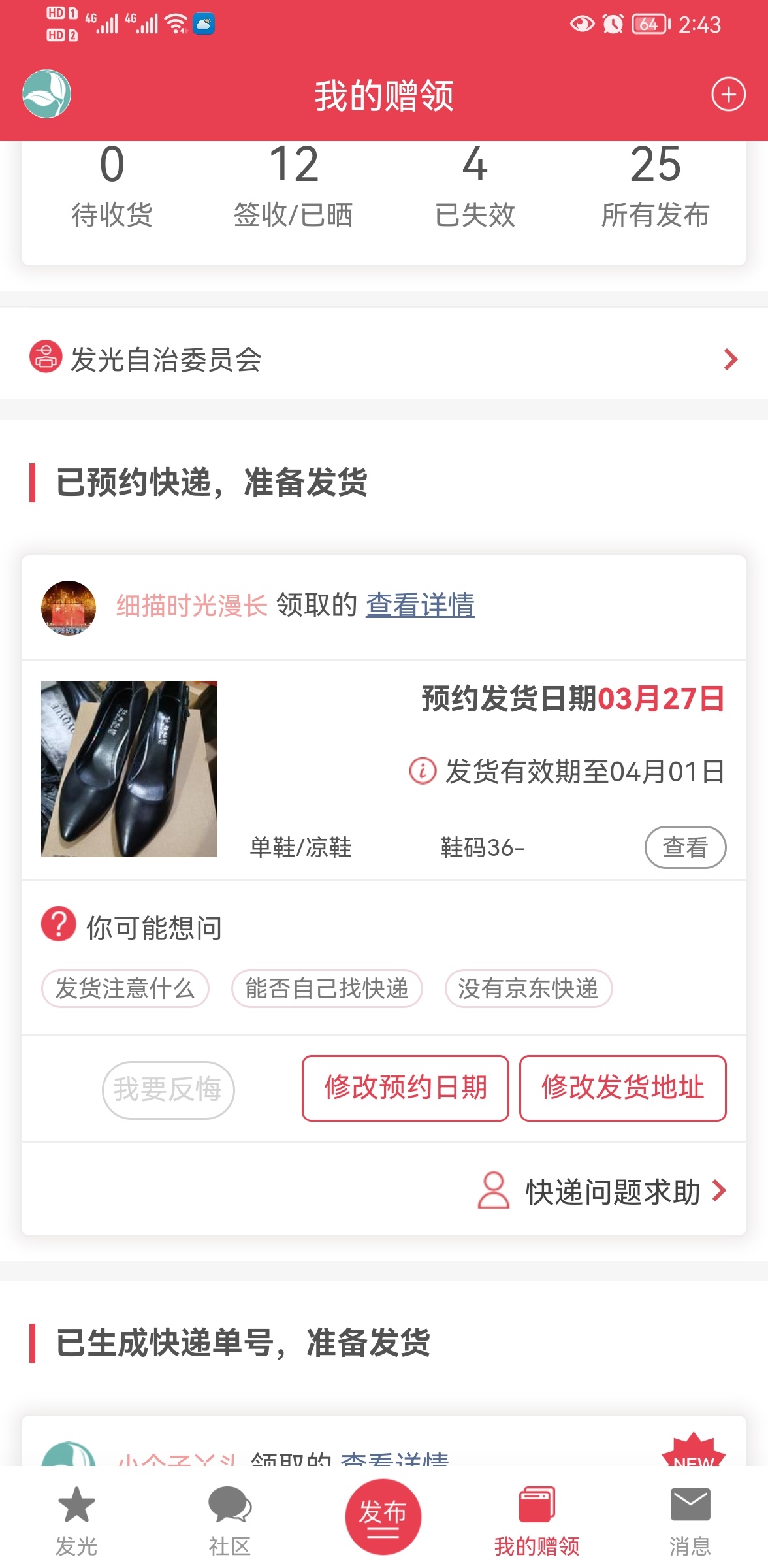
Task: Select the 发货注意什么 question chip
Action: coord(125,988)
